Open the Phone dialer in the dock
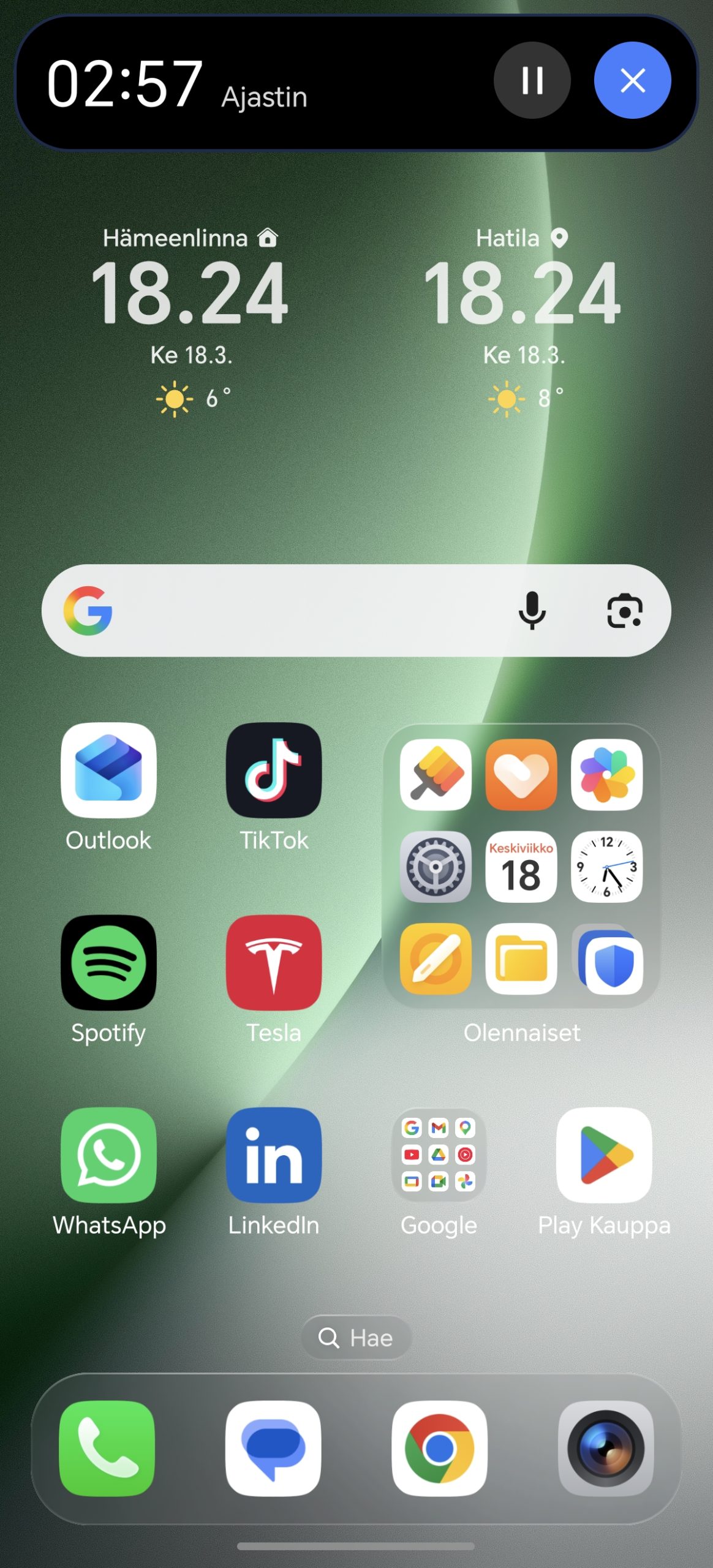This screenshot has height=1568, width=713. point(107,1448)
